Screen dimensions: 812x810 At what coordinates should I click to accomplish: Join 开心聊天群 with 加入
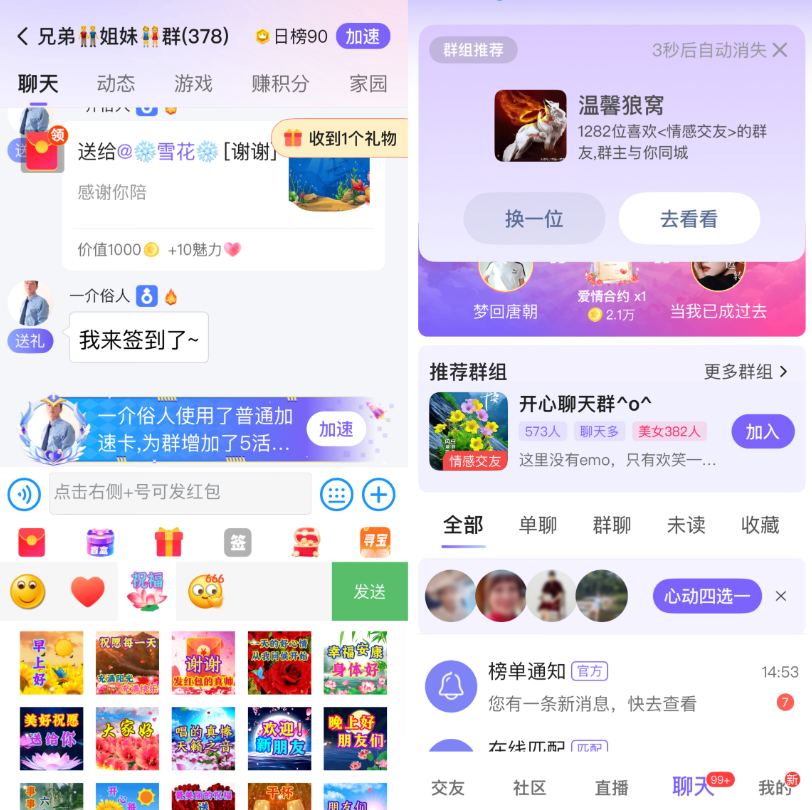(762, 432)
